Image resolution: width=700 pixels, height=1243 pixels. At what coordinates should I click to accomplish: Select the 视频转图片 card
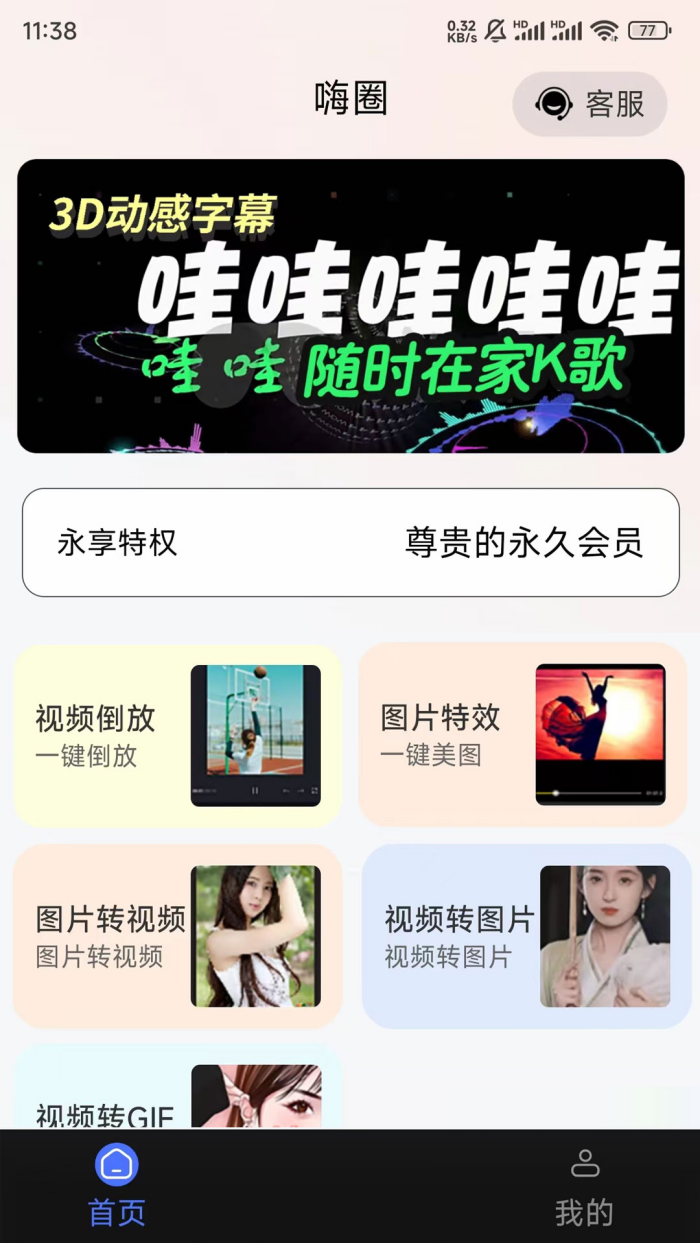(526, 936)
